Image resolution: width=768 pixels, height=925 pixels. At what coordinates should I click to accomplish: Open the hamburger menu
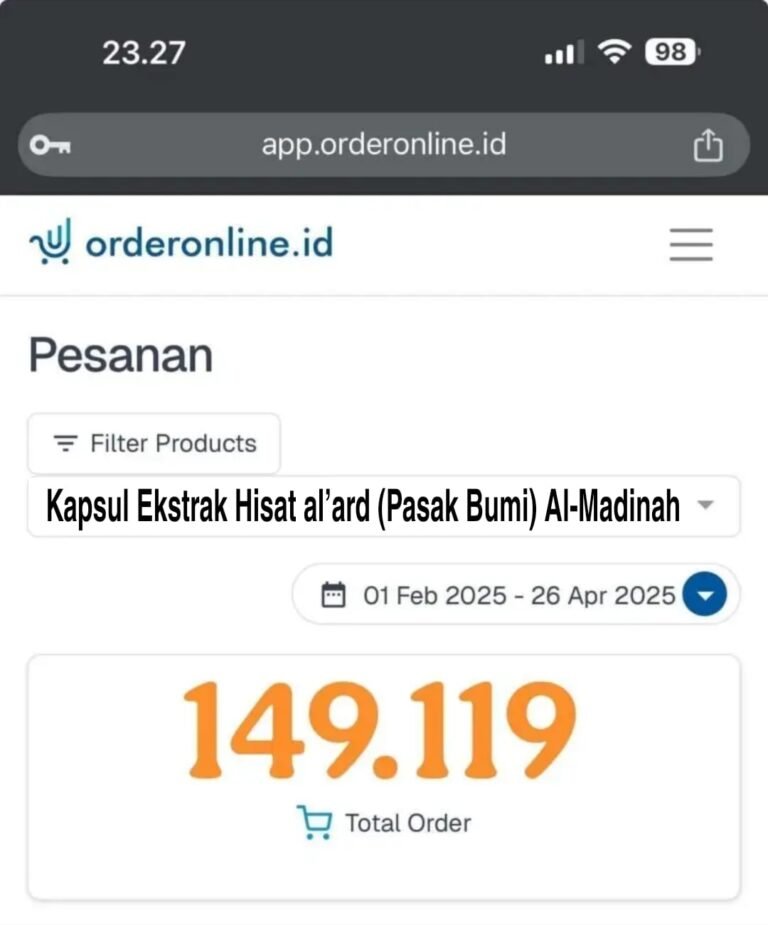691,244
